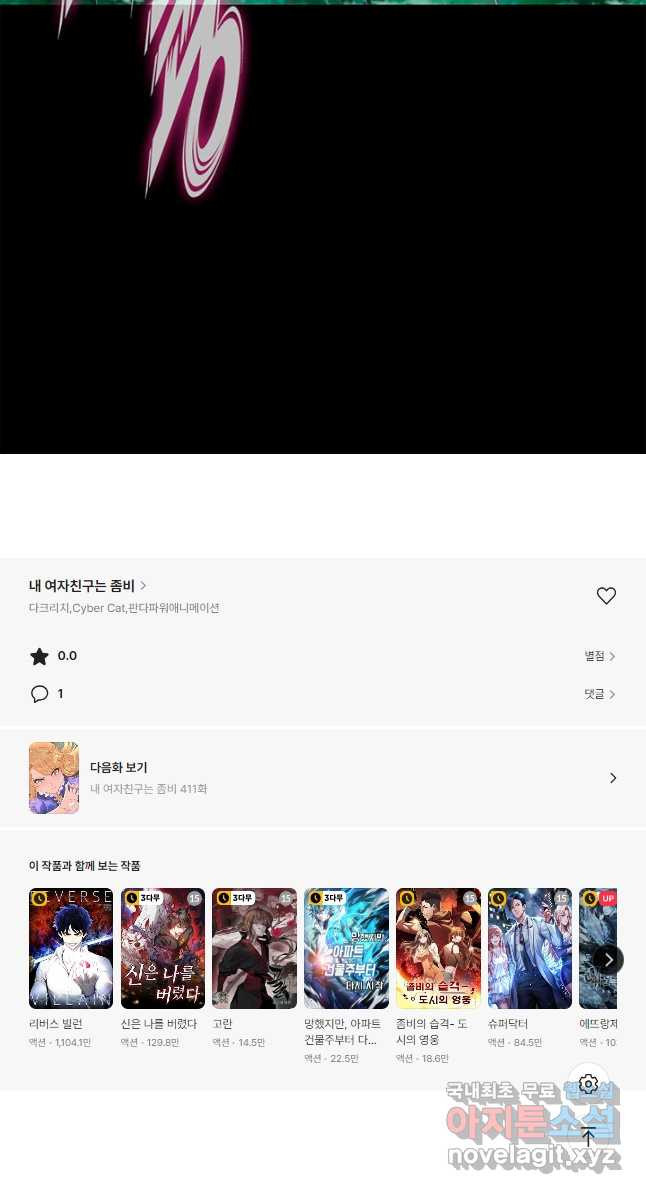This screenshot has width=646, height=1194.
Task: Add this webtoon to favorites with the heart
Action: pos(606,596)
